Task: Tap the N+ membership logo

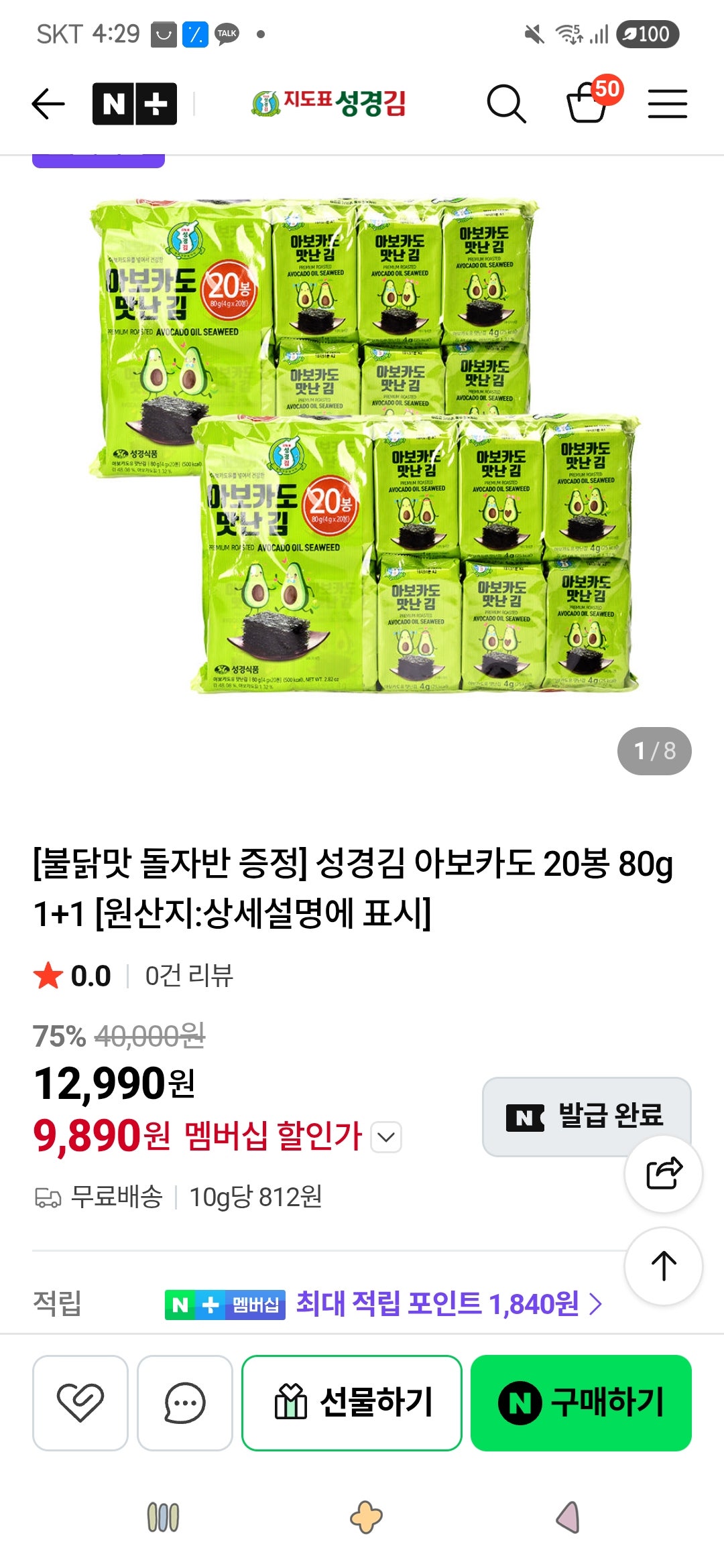Action: (133, 104)
